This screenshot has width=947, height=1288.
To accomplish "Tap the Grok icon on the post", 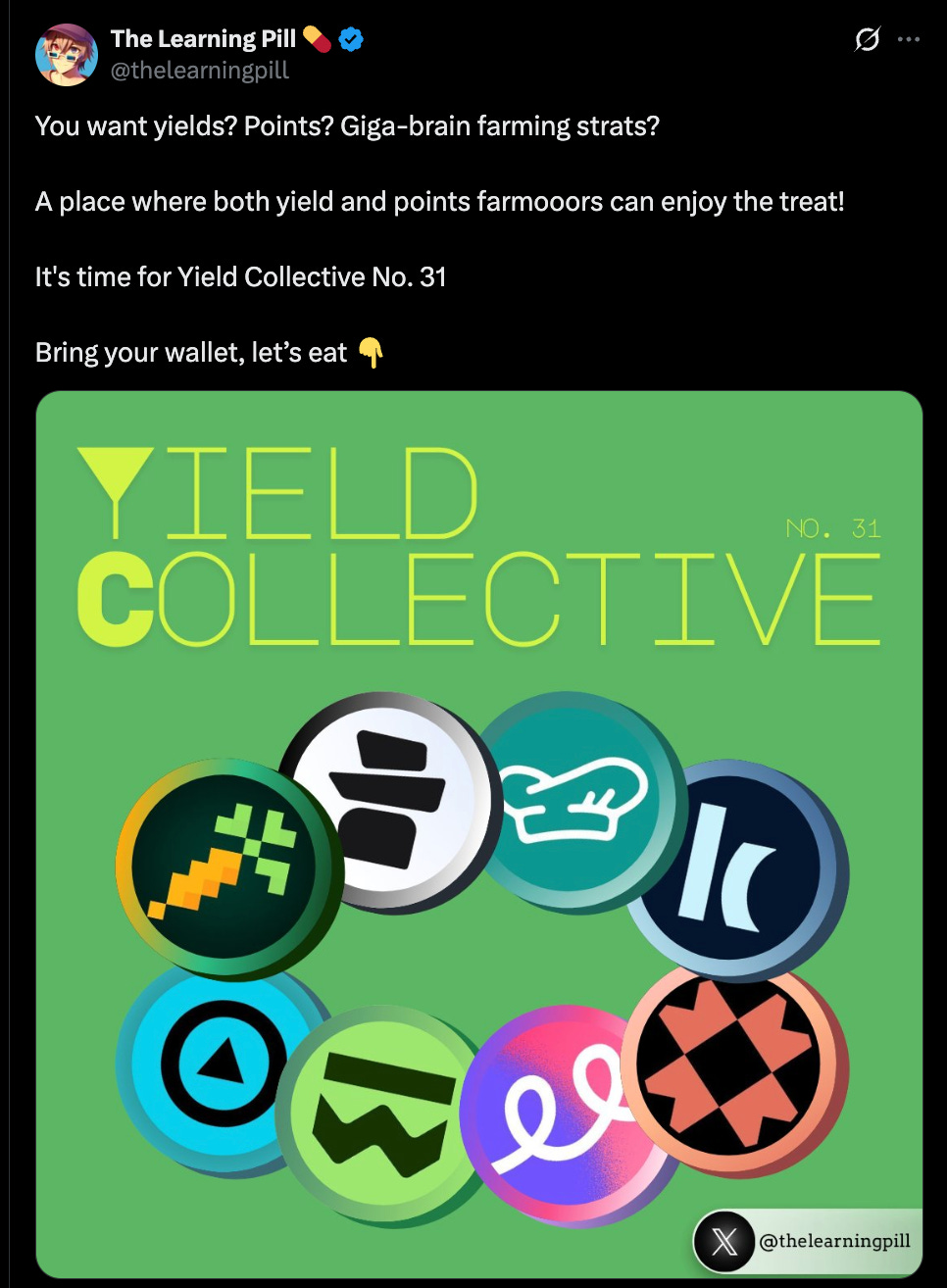I will 867,40.
